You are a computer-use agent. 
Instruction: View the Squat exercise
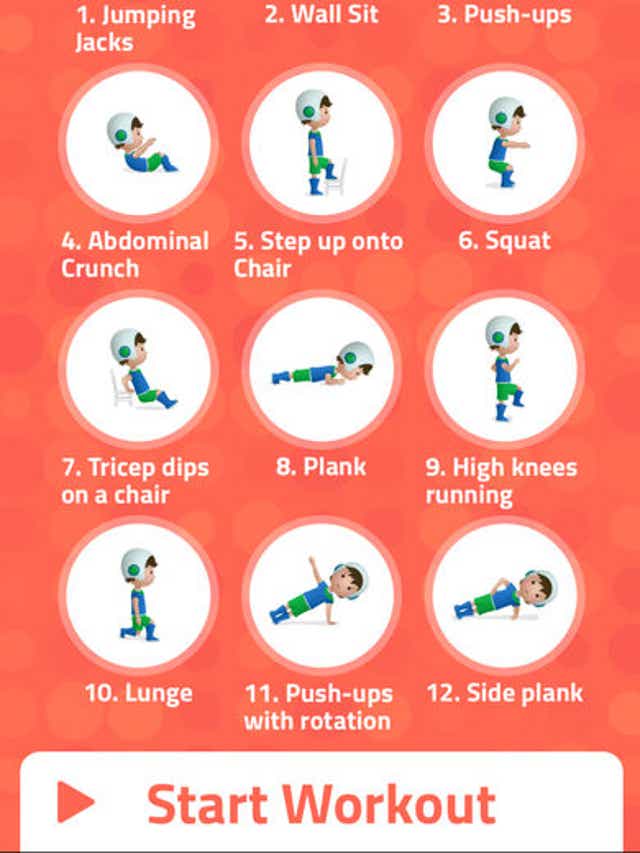(x=504, y=144)
